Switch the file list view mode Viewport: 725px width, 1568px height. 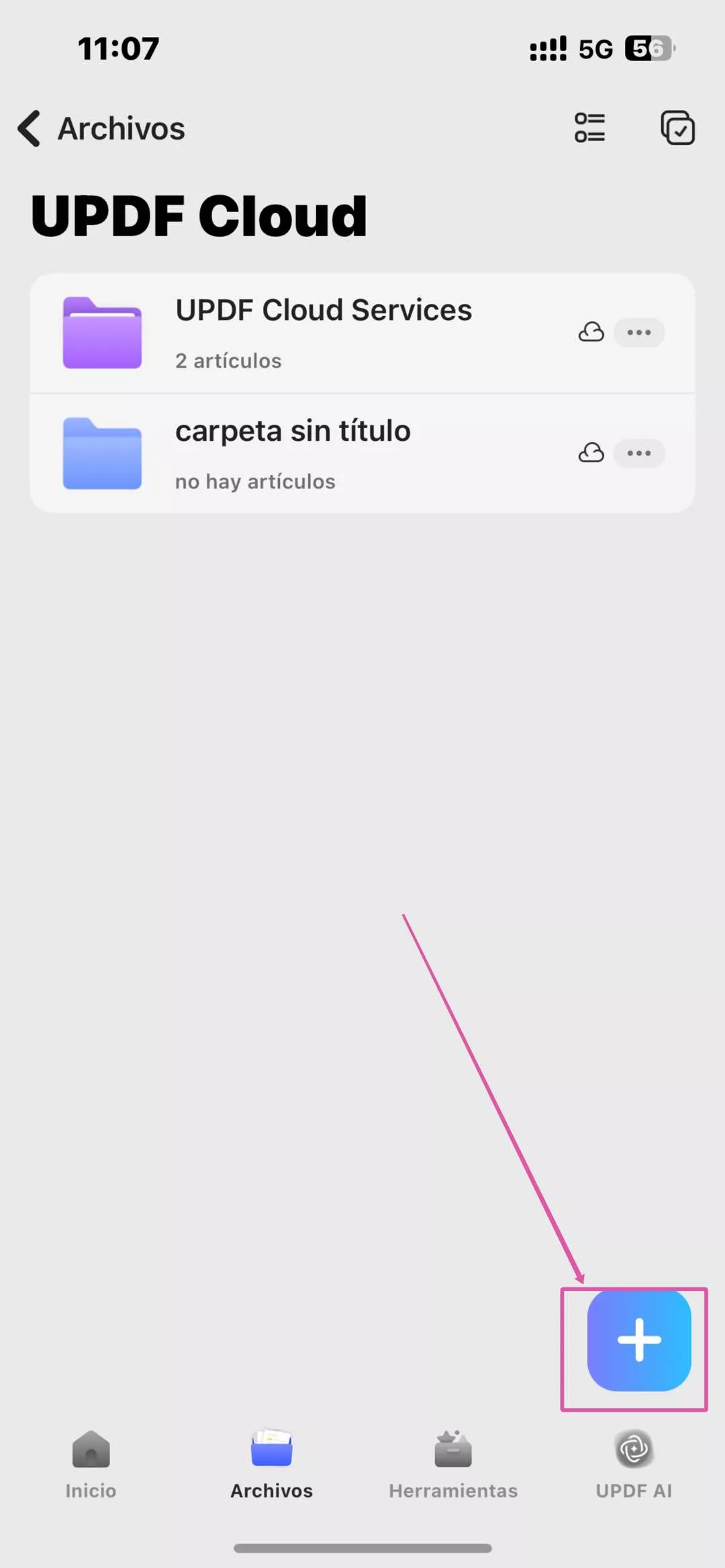(589, 127)
